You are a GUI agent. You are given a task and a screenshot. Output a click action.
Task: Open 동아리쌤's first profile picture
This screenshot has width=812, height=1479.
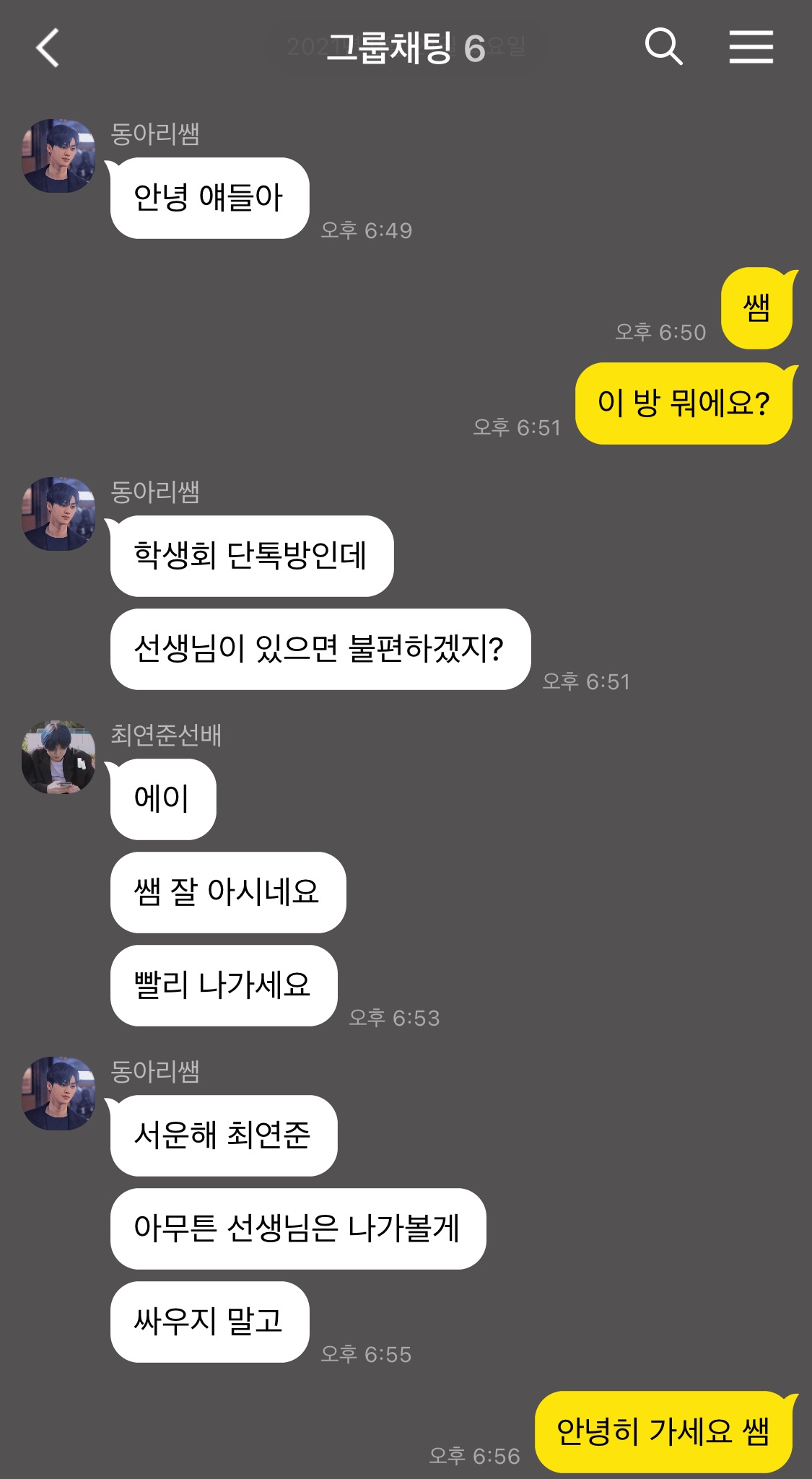[60, 157]
